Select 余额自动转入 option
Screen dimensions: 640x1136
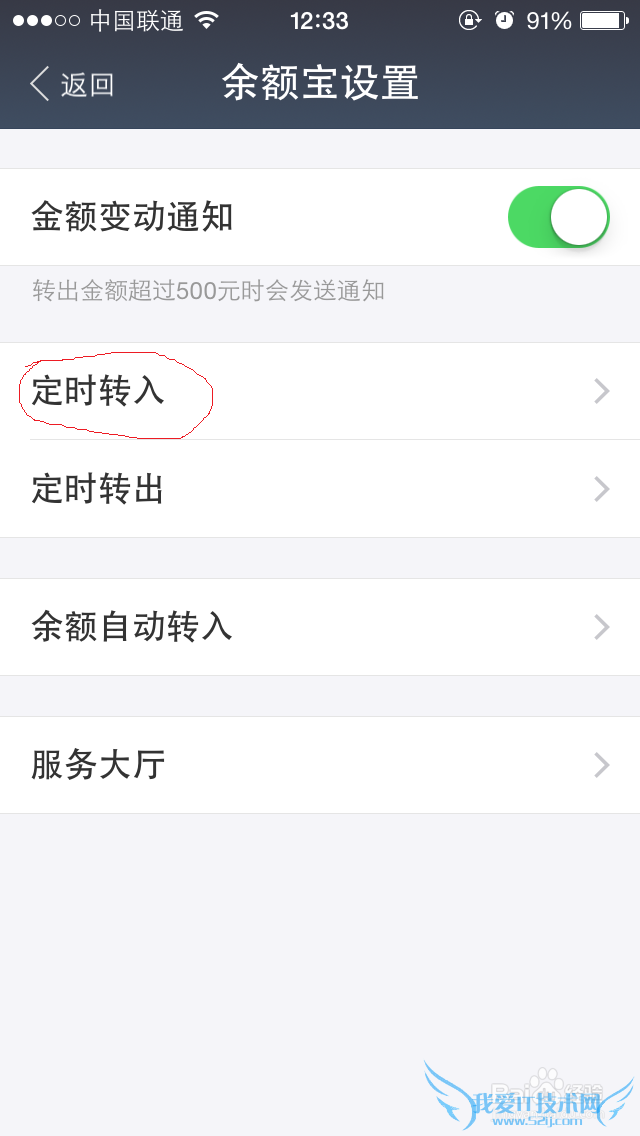(320, 627)
